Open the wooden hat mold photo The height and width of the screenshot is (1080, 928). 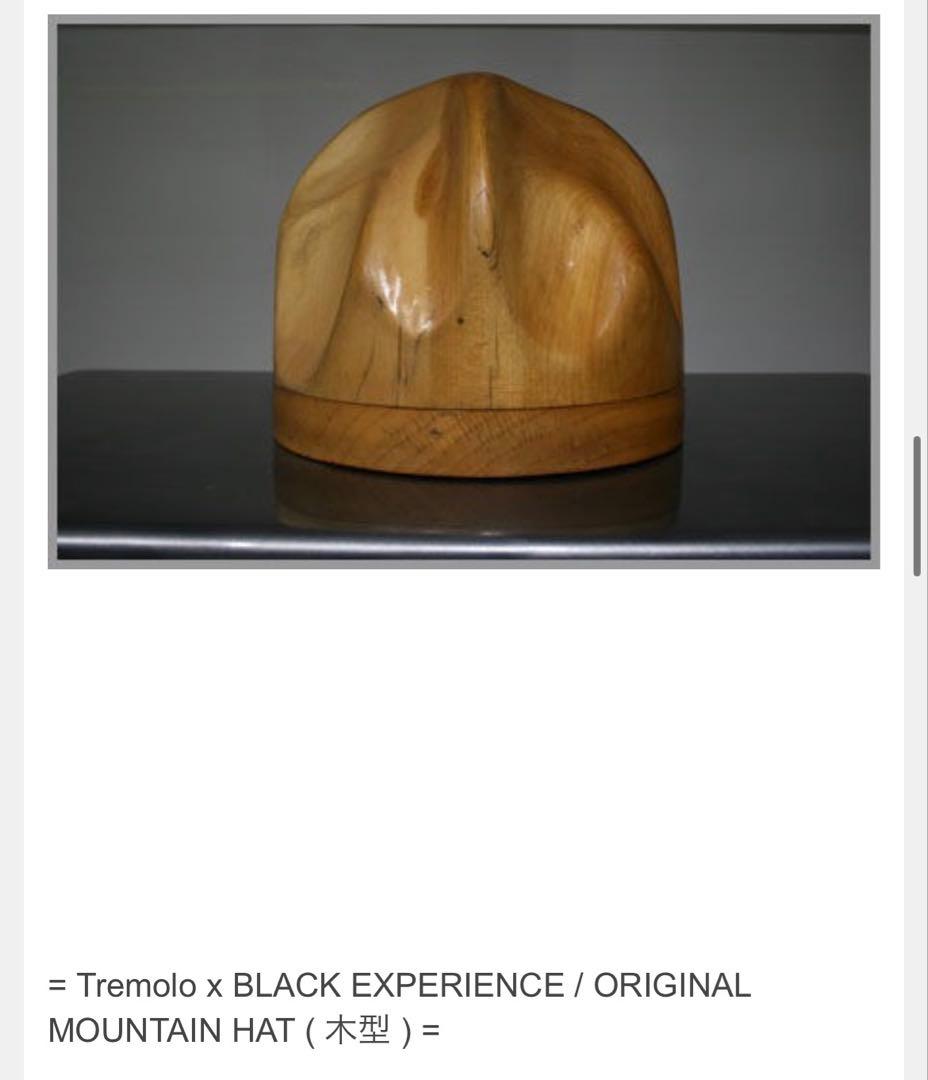464,291
